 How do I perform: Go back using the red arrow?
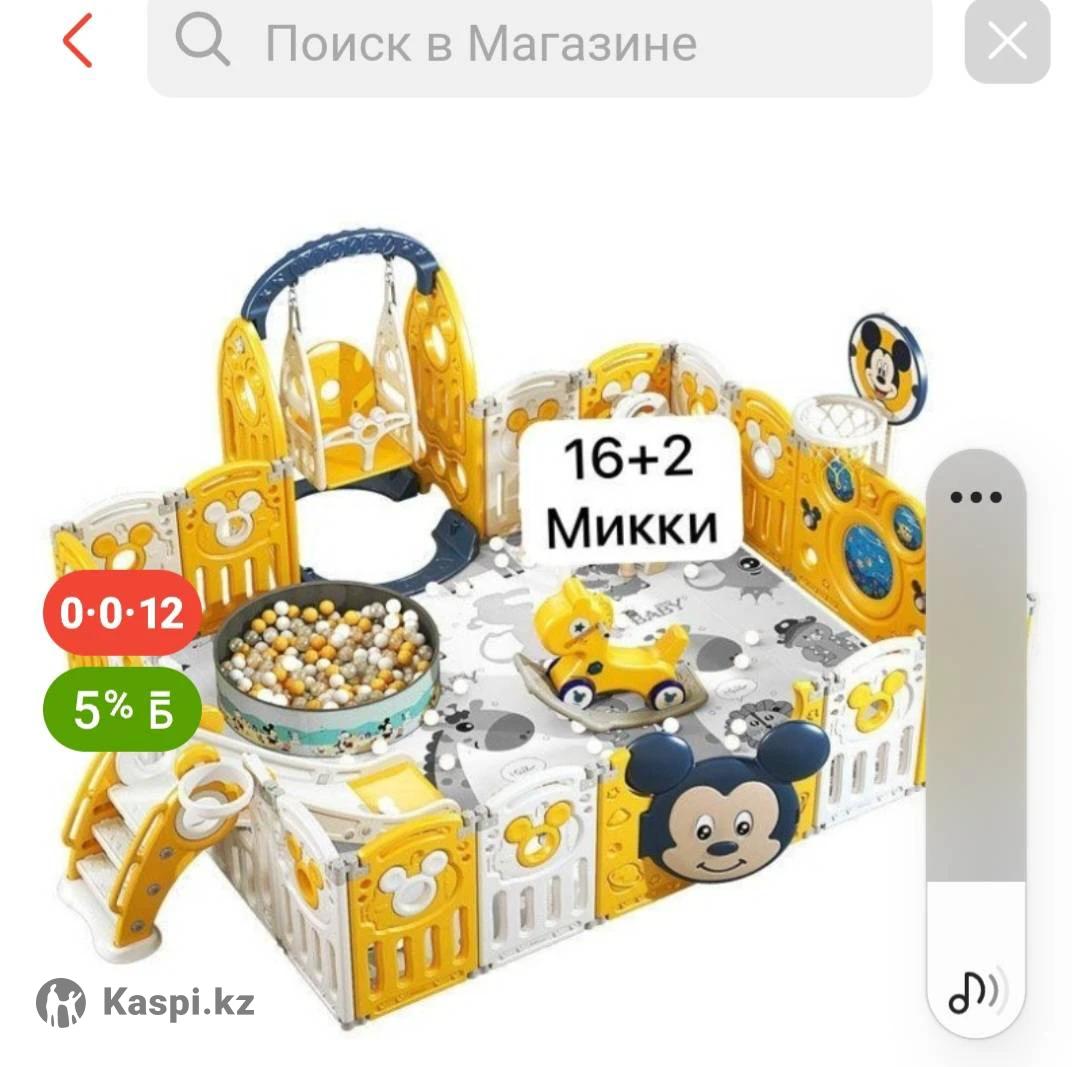point(77,41)
